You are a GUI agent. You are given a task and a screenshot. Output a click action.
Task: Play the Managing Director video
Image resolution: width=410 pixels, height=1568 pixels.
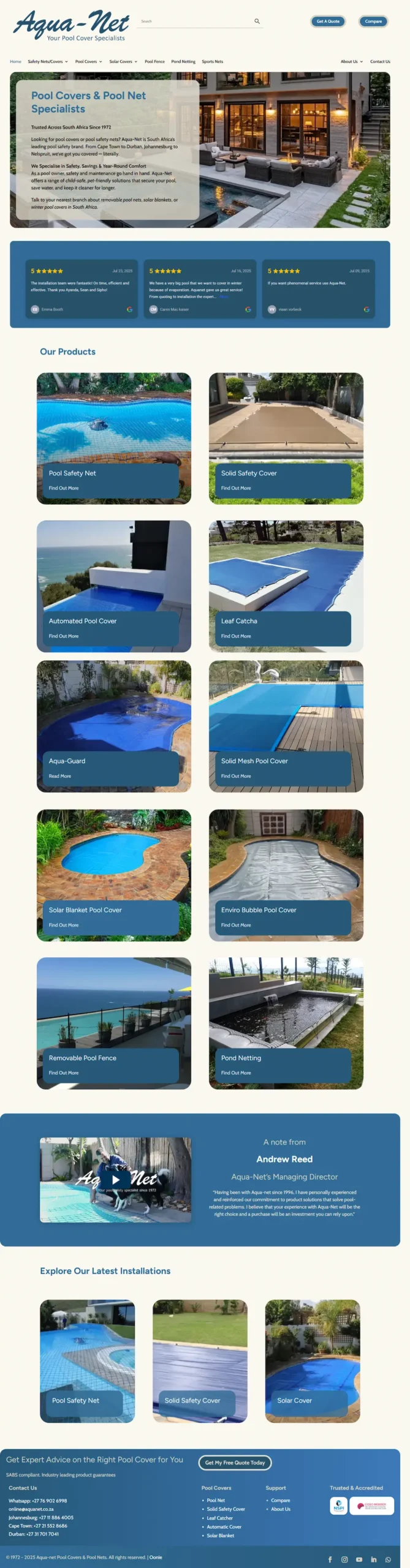pyautogui.click(x=116, y=1180)
